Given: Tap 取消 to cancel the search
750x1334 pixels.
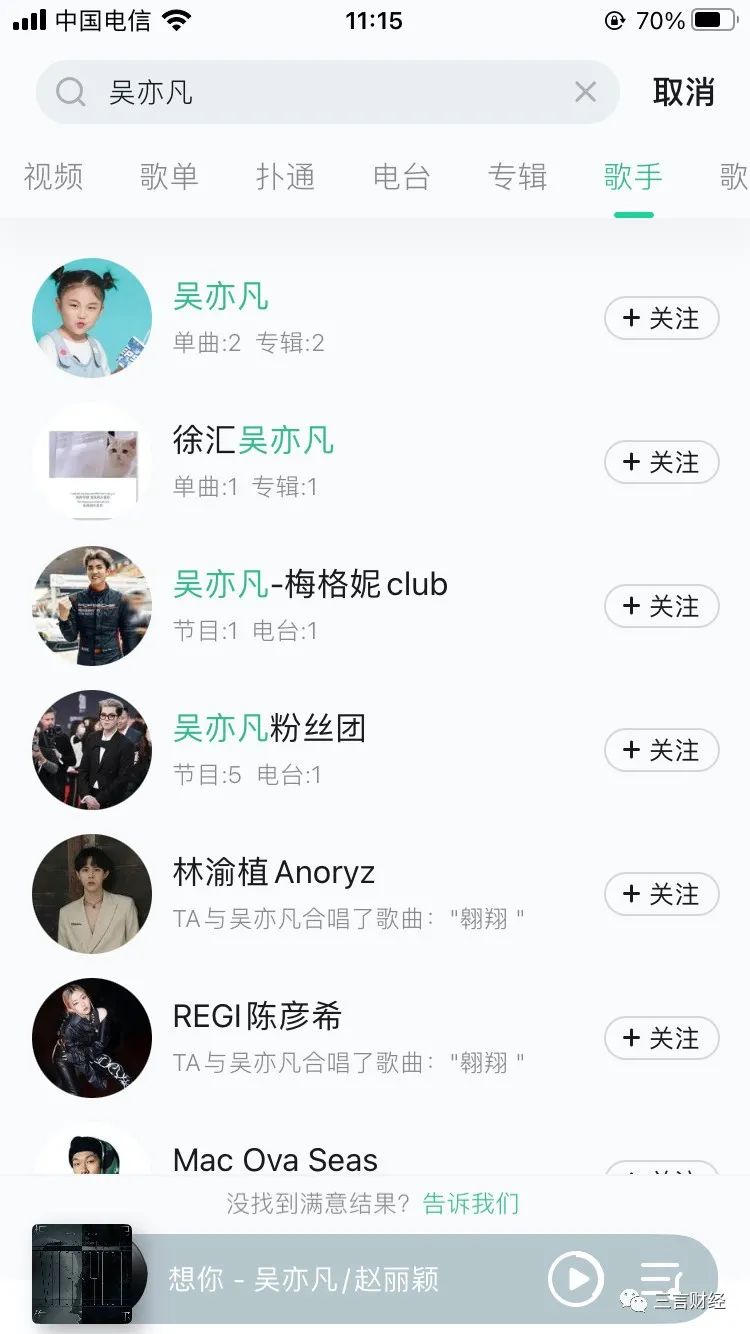Looking at the screenshot, I should [684, 92].
